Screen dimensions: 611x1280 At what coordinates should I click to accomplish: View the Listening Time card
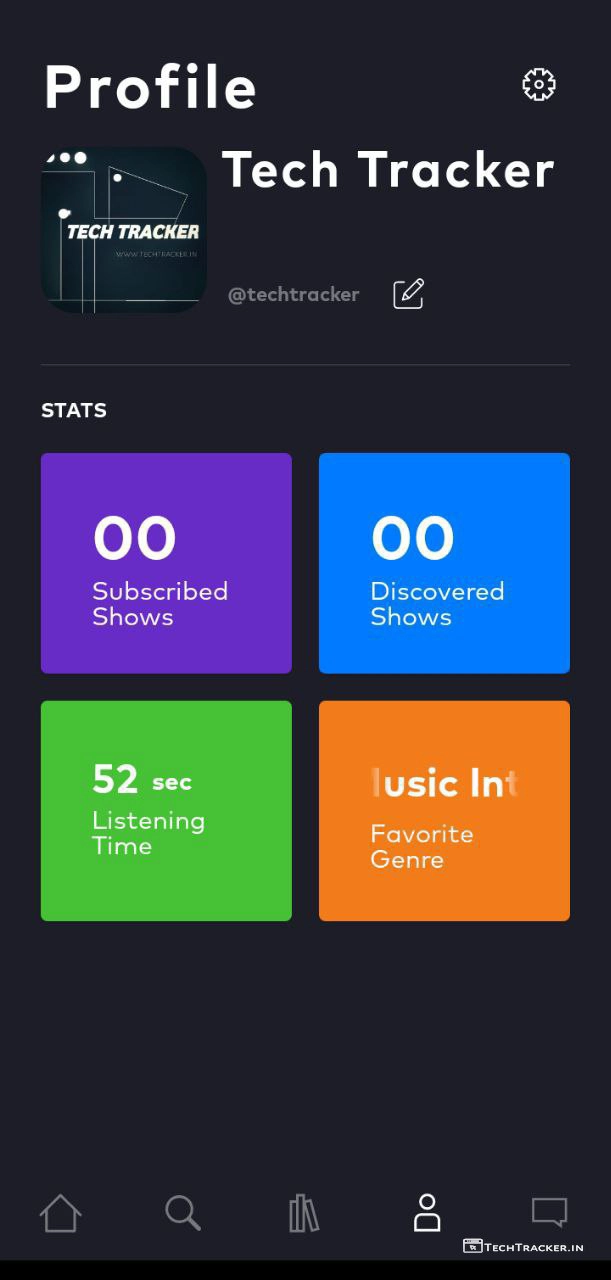click(166, 810)
